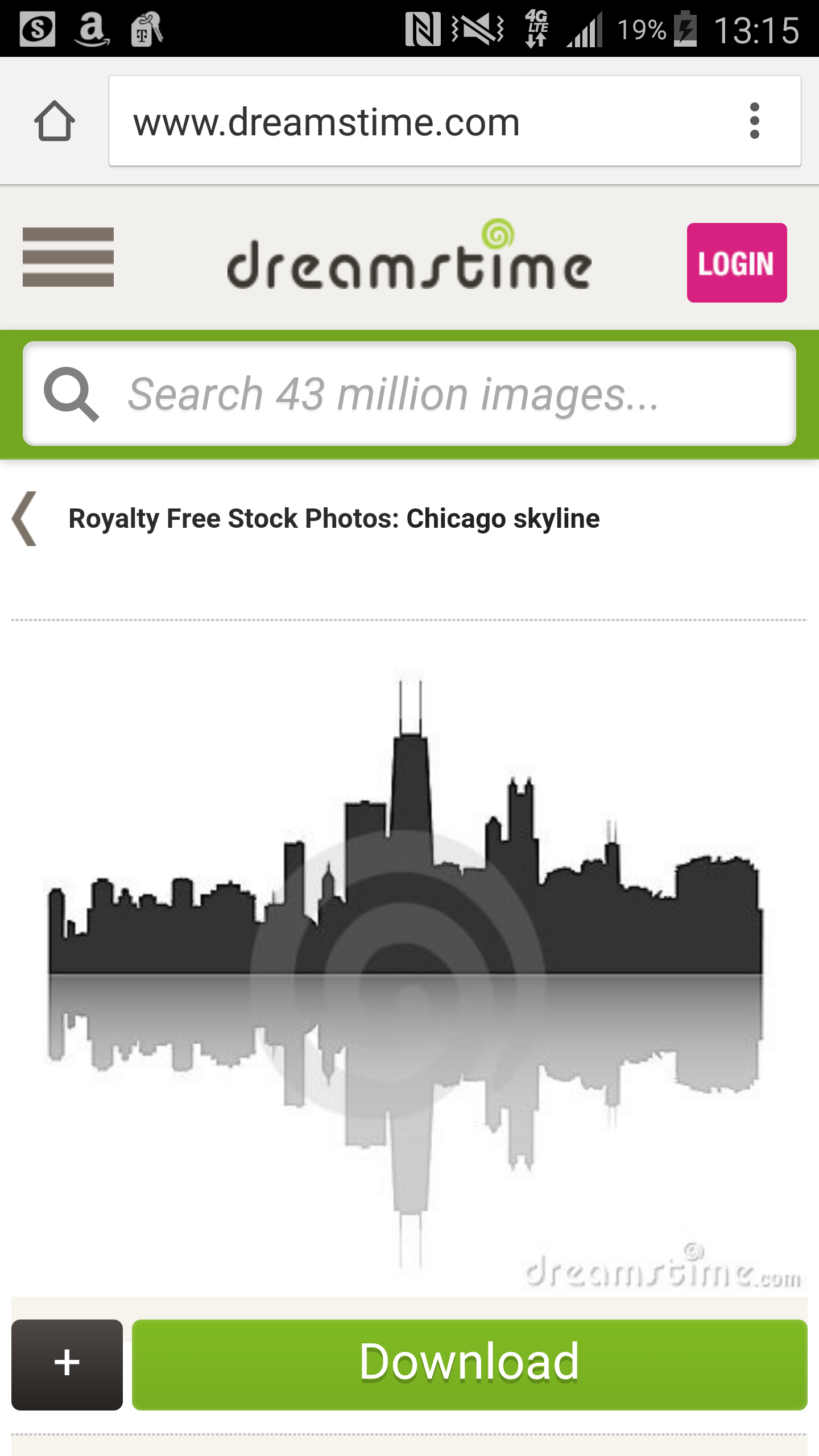Tap the plus button beside Download
Screen dimensions: 819x1456
coord(67,1364)
